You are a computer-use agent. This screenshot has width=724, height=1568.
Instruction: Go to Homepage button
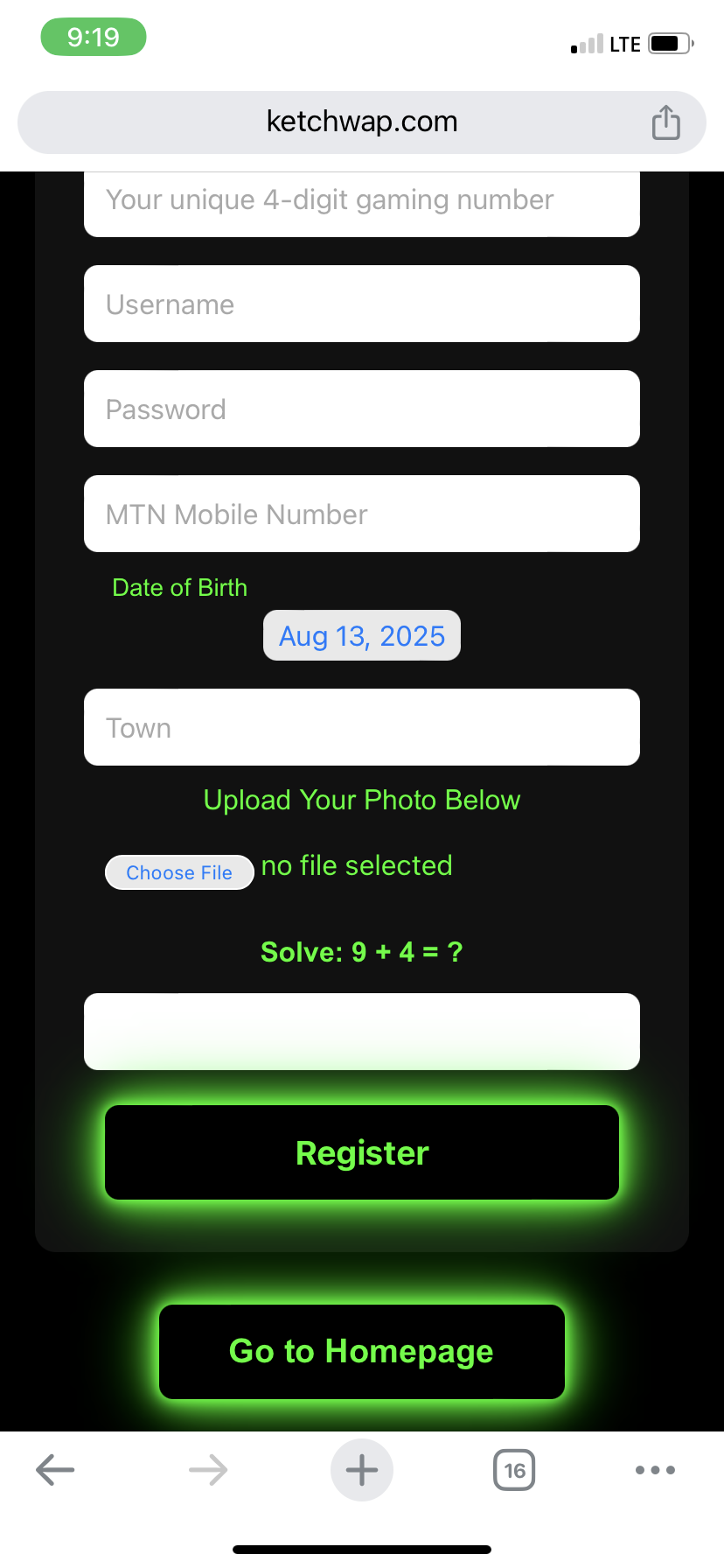click(x=361, y=1351)
